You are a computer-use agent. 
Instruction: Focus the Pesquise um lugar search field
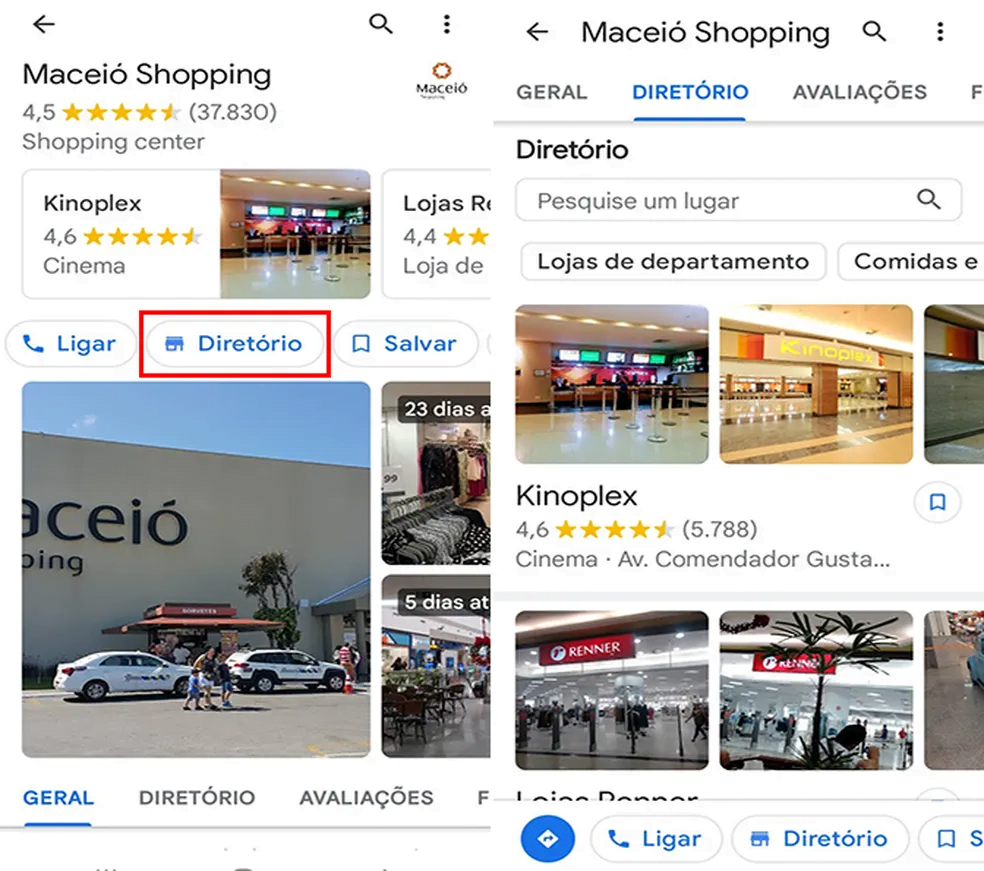click(x=720, y=201)
